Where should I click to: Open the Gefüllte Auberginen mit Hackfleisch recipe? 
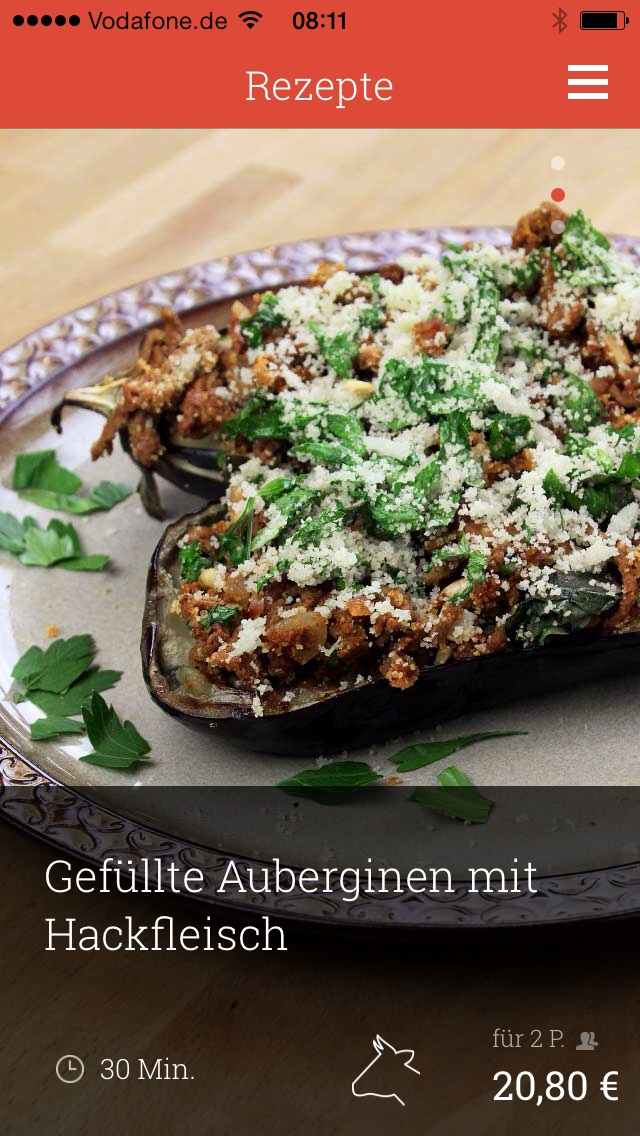click(291, 905)
